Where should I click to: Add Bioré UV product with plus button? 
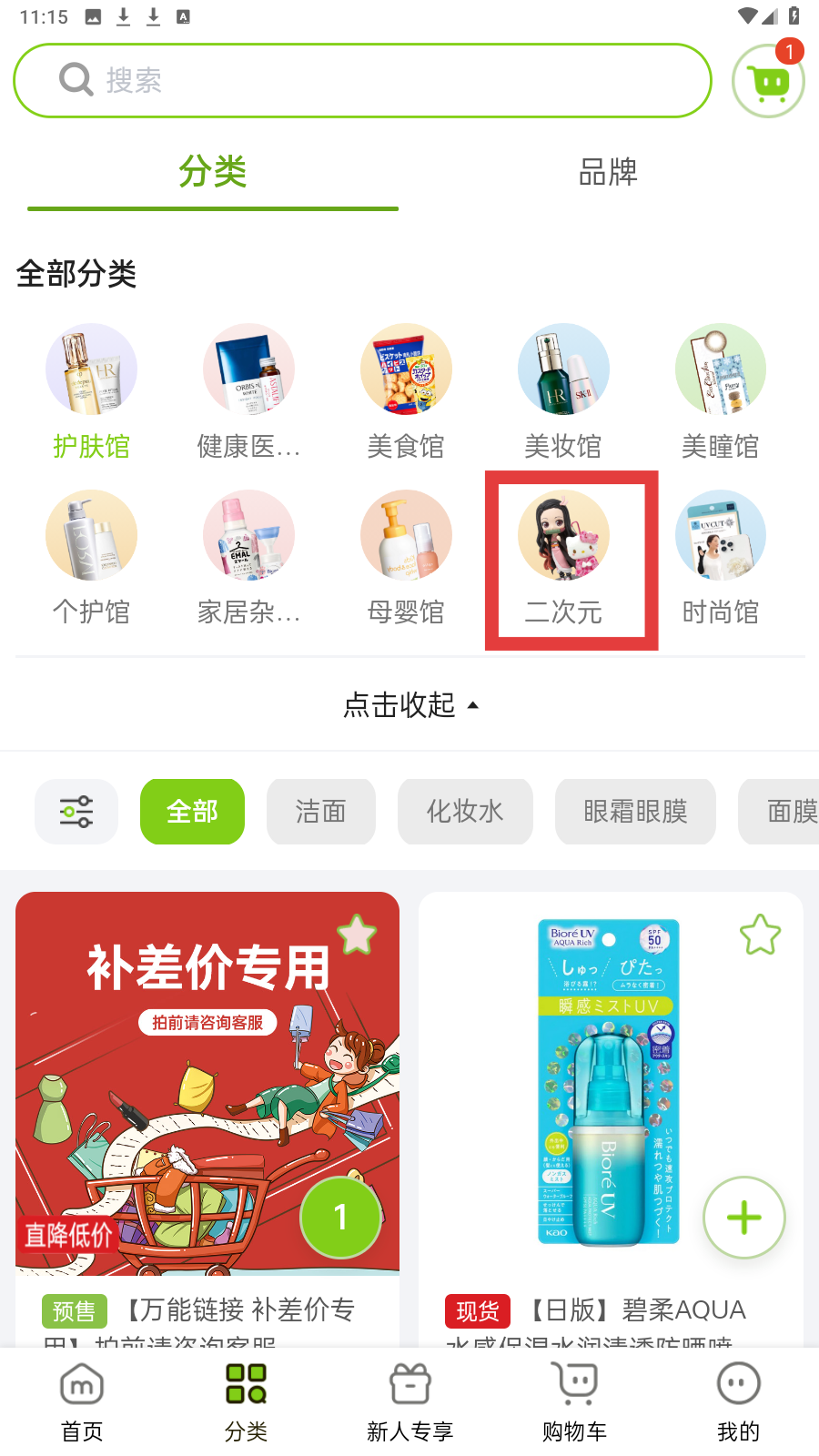point(744,1218)
